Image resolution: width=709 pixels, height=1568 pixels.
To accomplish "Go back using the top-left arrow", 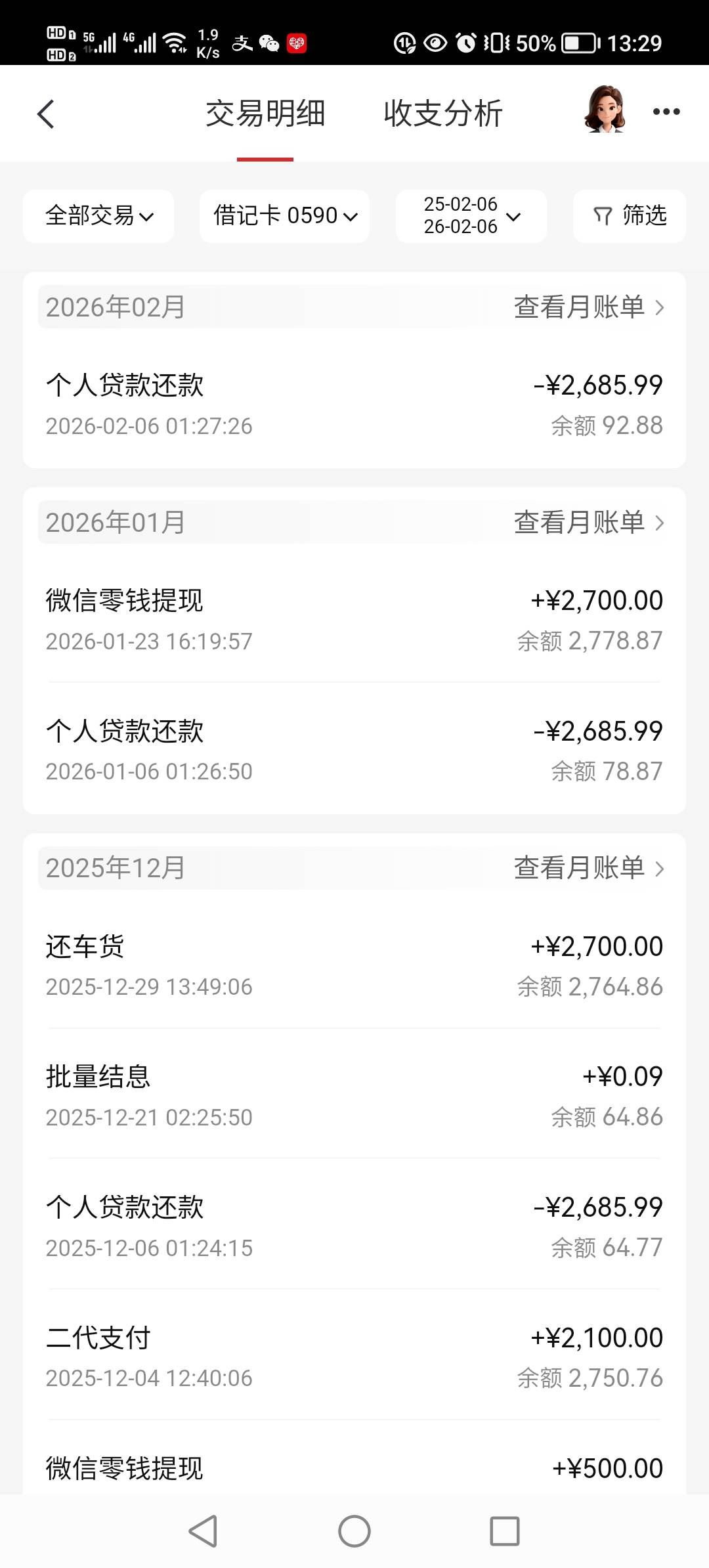I will pos(45,114).
